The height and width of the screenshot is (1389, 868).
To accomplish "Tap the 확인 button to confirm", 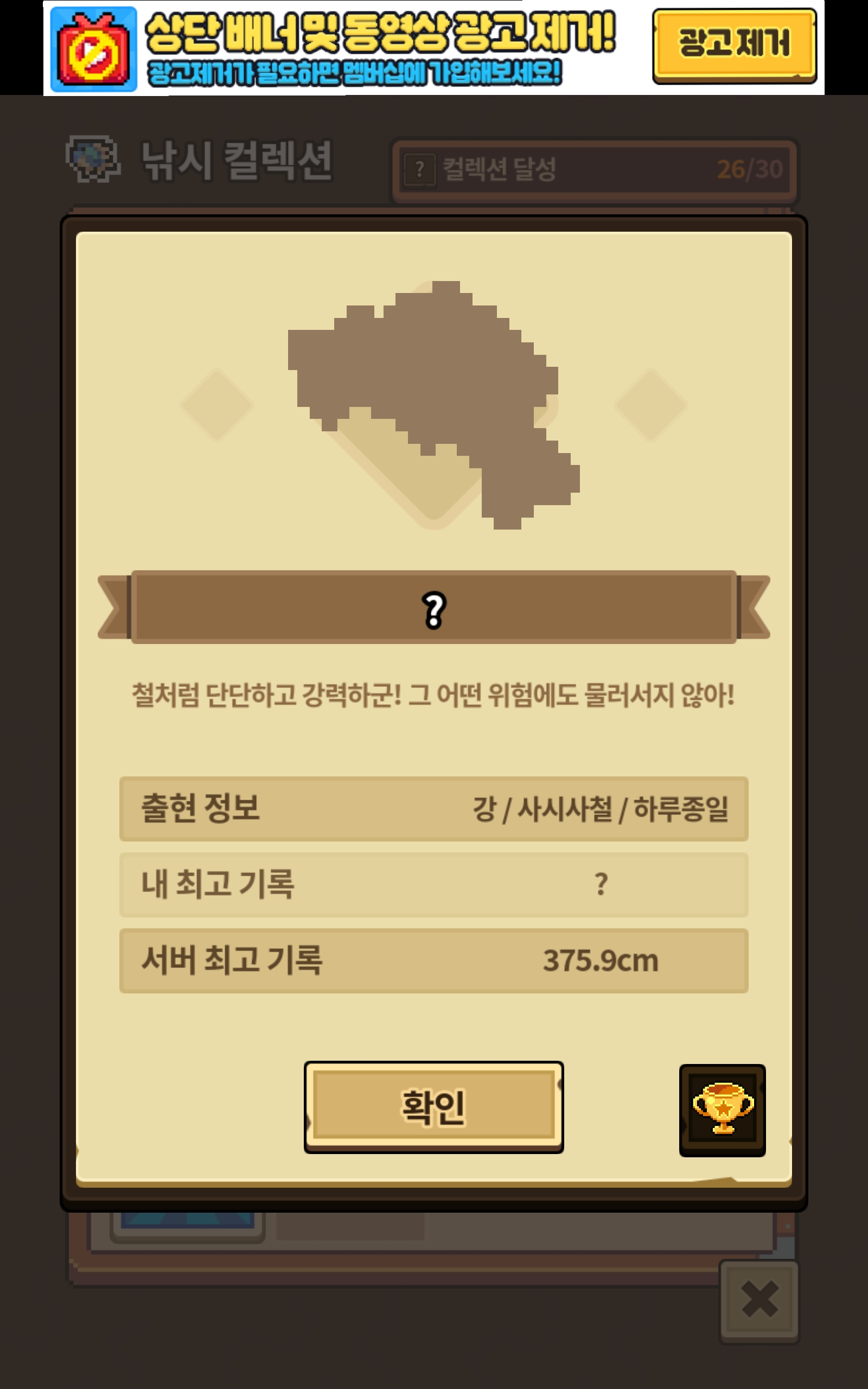I will point(433,1106).
